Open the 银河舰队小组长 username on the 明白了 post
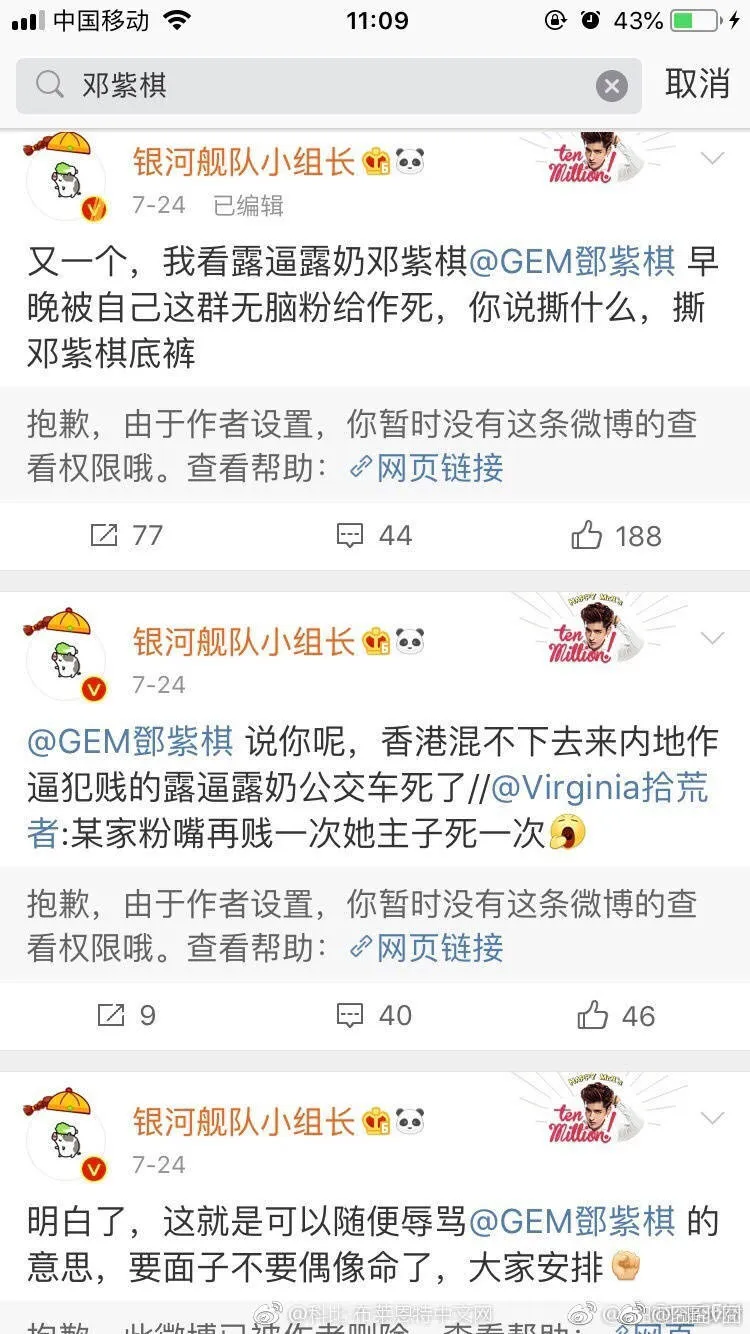This screenshot has height=1334, width=750. 245,1123
